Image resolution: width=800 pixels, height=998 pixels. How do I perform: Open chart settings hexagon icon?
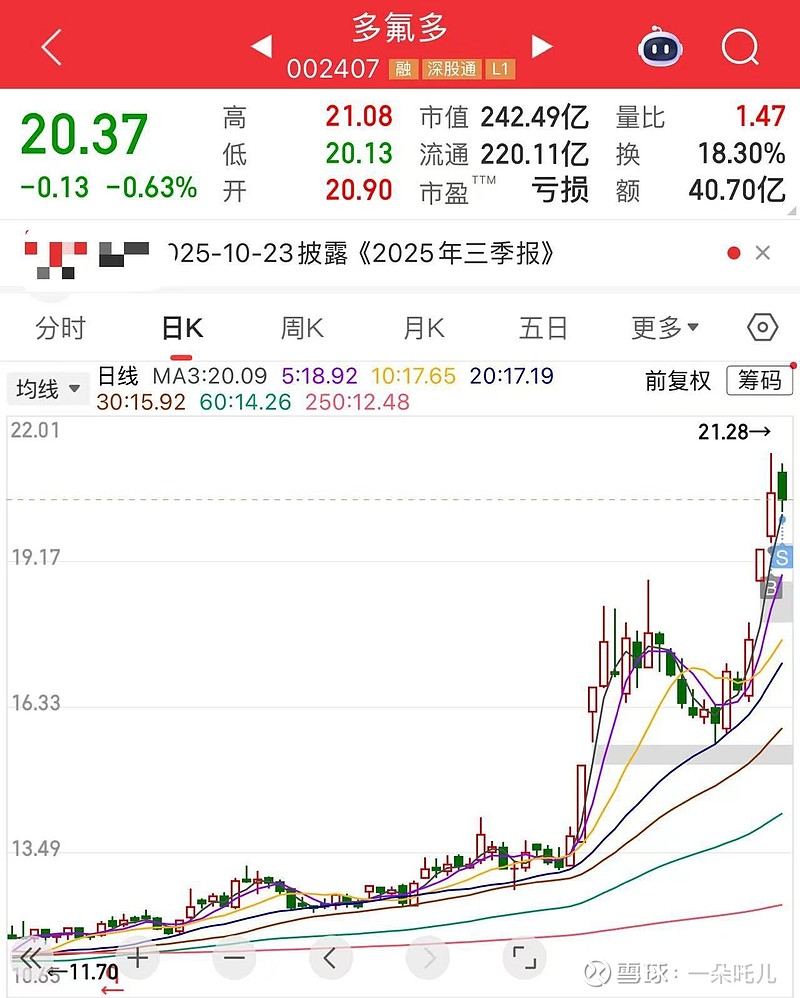(762, 328)
